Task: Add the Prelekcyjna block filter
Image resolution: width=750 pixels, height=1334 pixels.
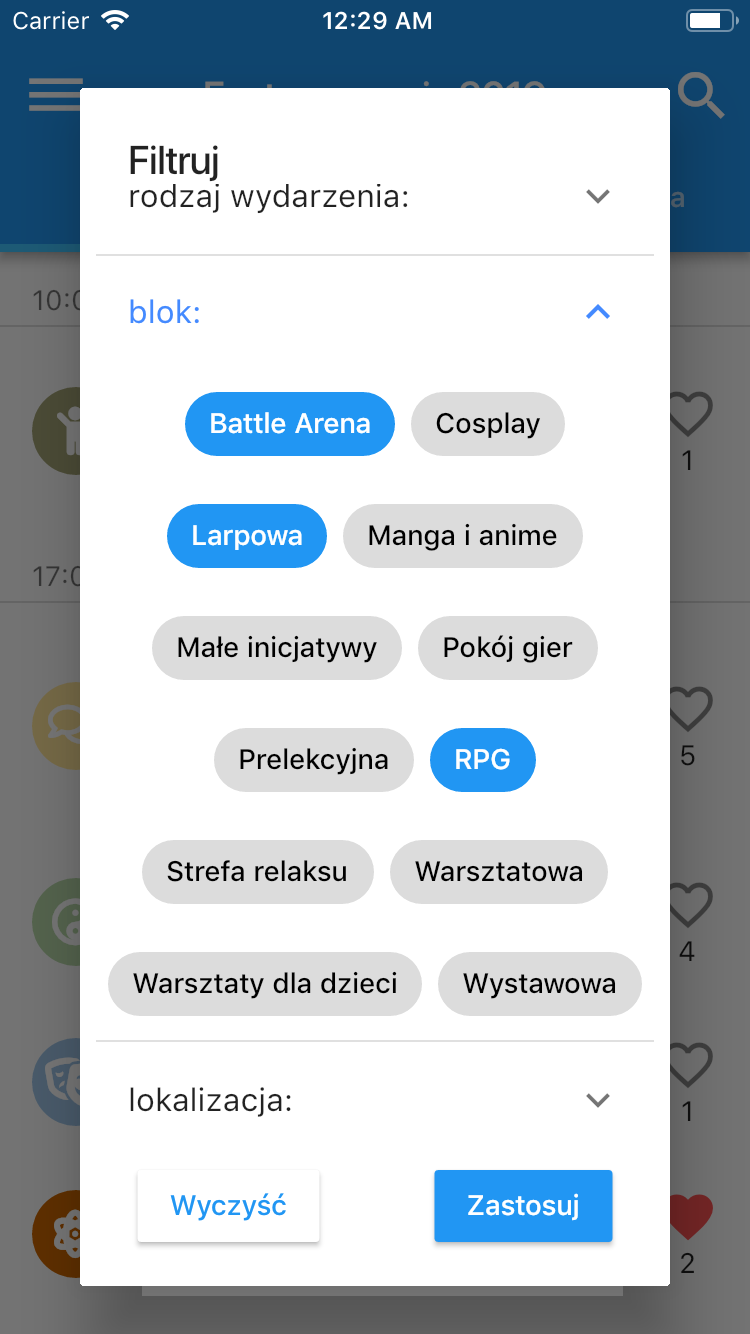Action: pyautogui.click(x=314, y=760)
